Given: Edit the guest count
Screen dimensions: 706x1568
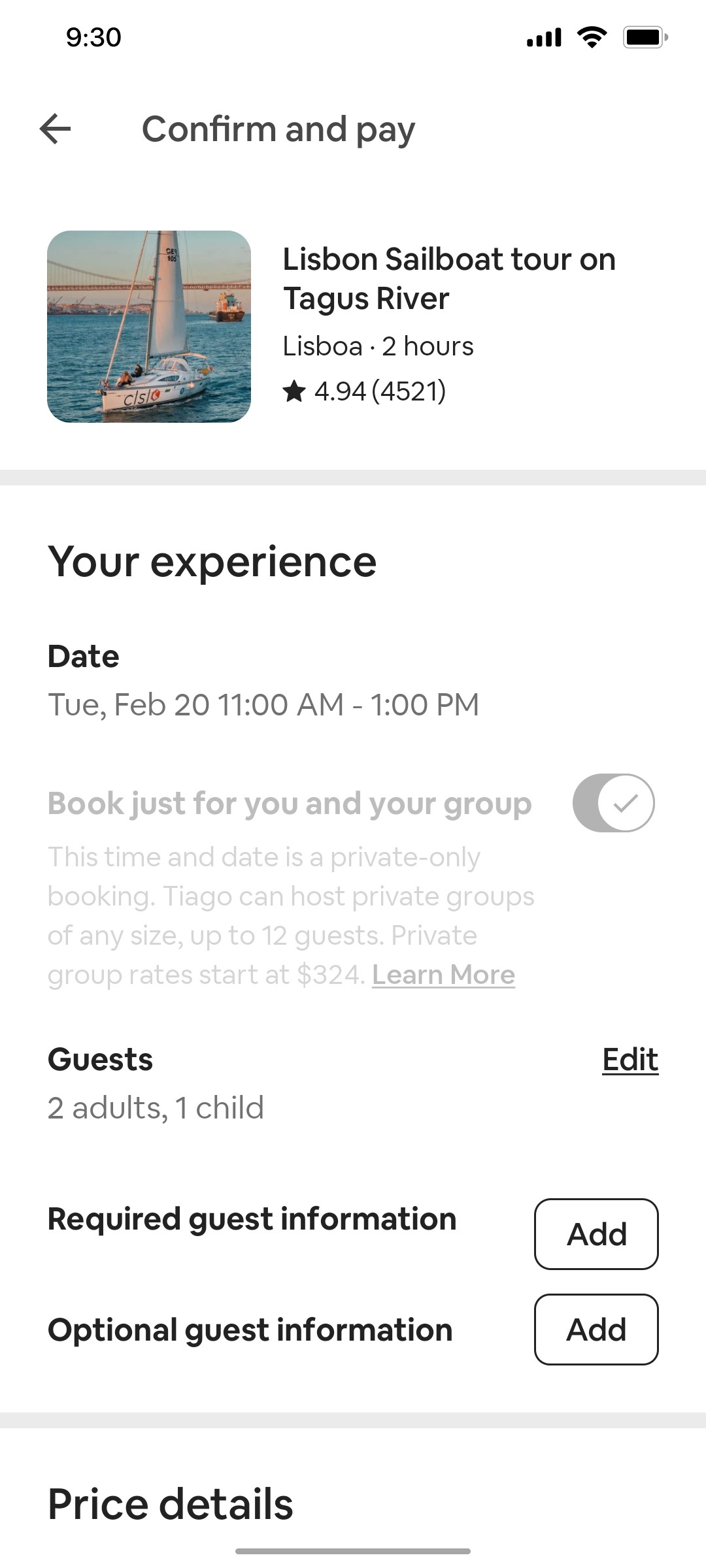Looking at the screenshot, I should click(x=630, y=1060).
